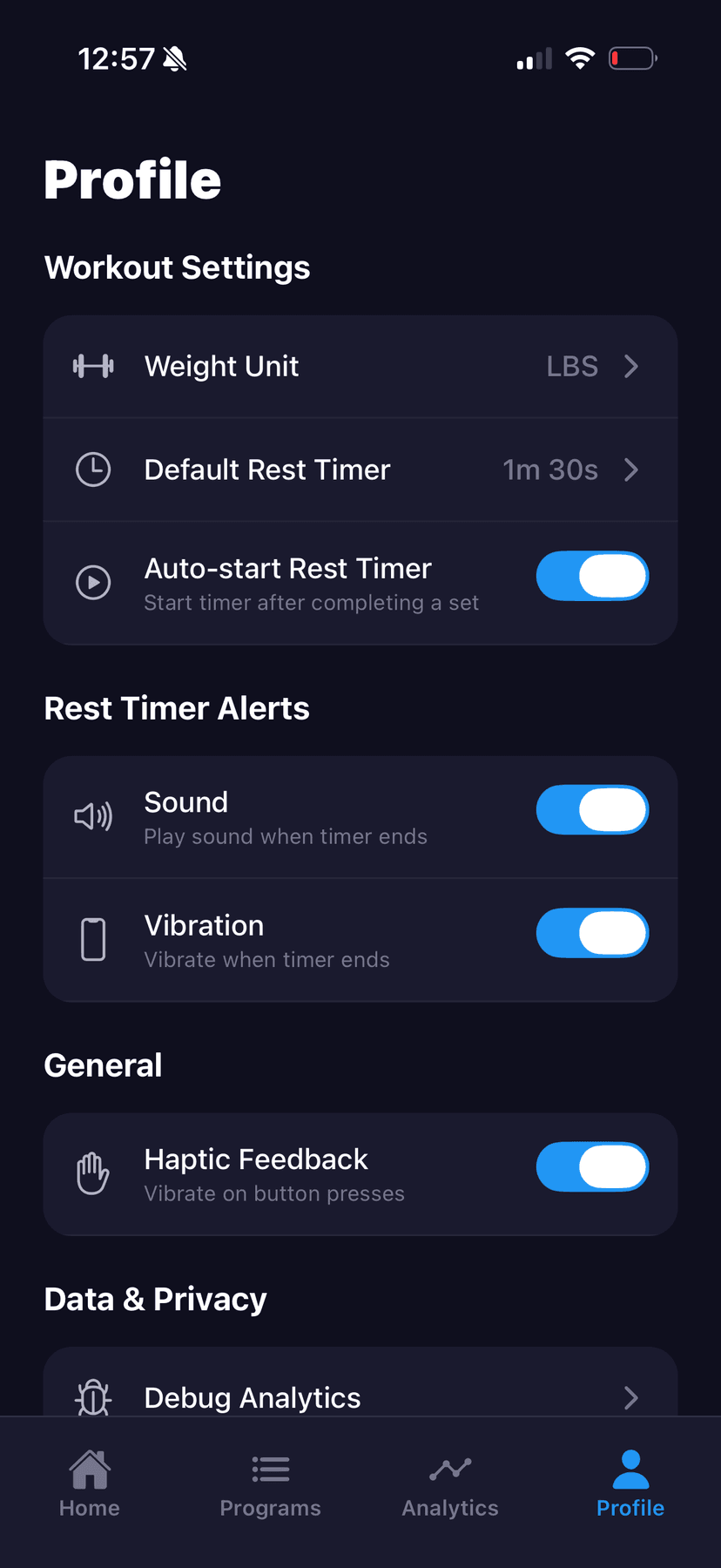Click the clock icon beside Default Rest Timer
The width and height of the screenshot is (721, 1568).
[93, 469]
